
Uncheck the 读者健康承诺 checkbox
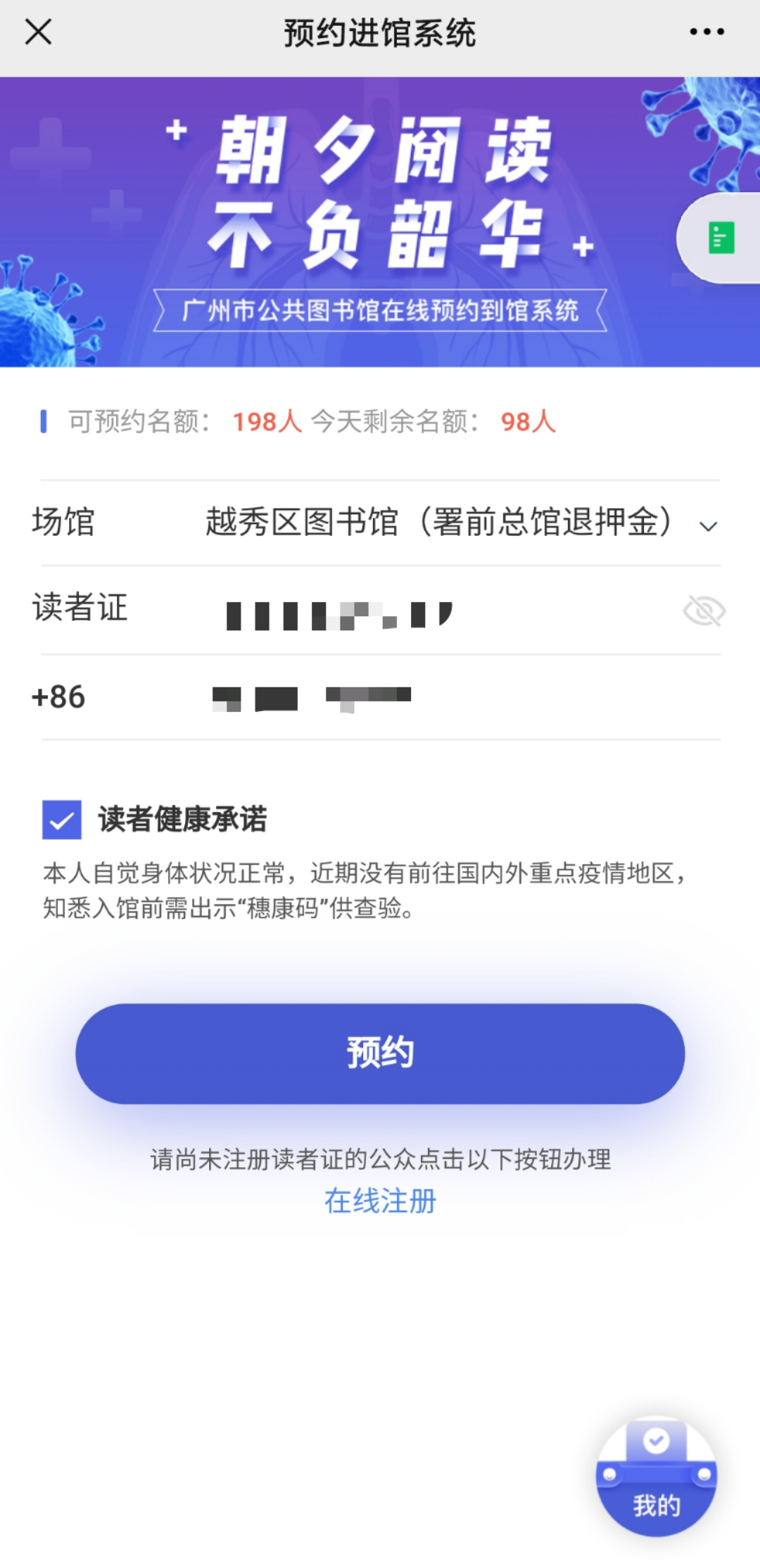[62, 820]
